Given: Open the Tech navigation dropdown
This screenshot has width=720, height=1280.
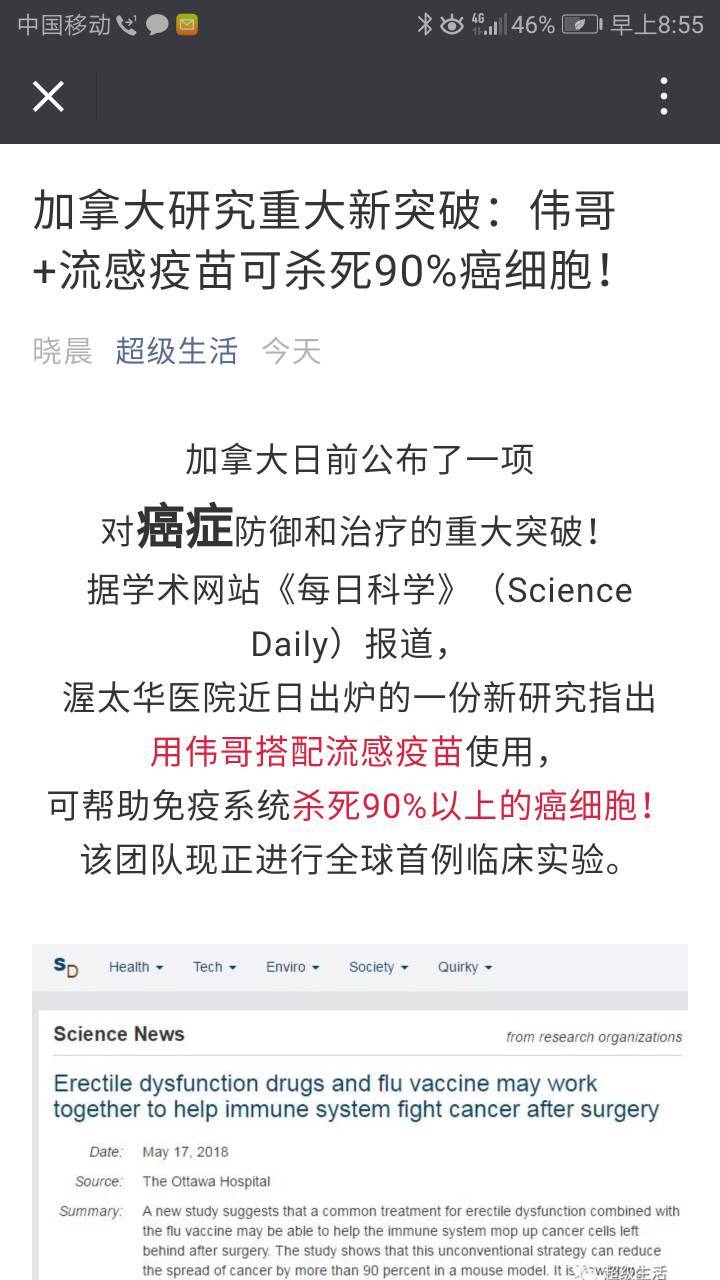Looking at the screenshot, I should [213, 966].
